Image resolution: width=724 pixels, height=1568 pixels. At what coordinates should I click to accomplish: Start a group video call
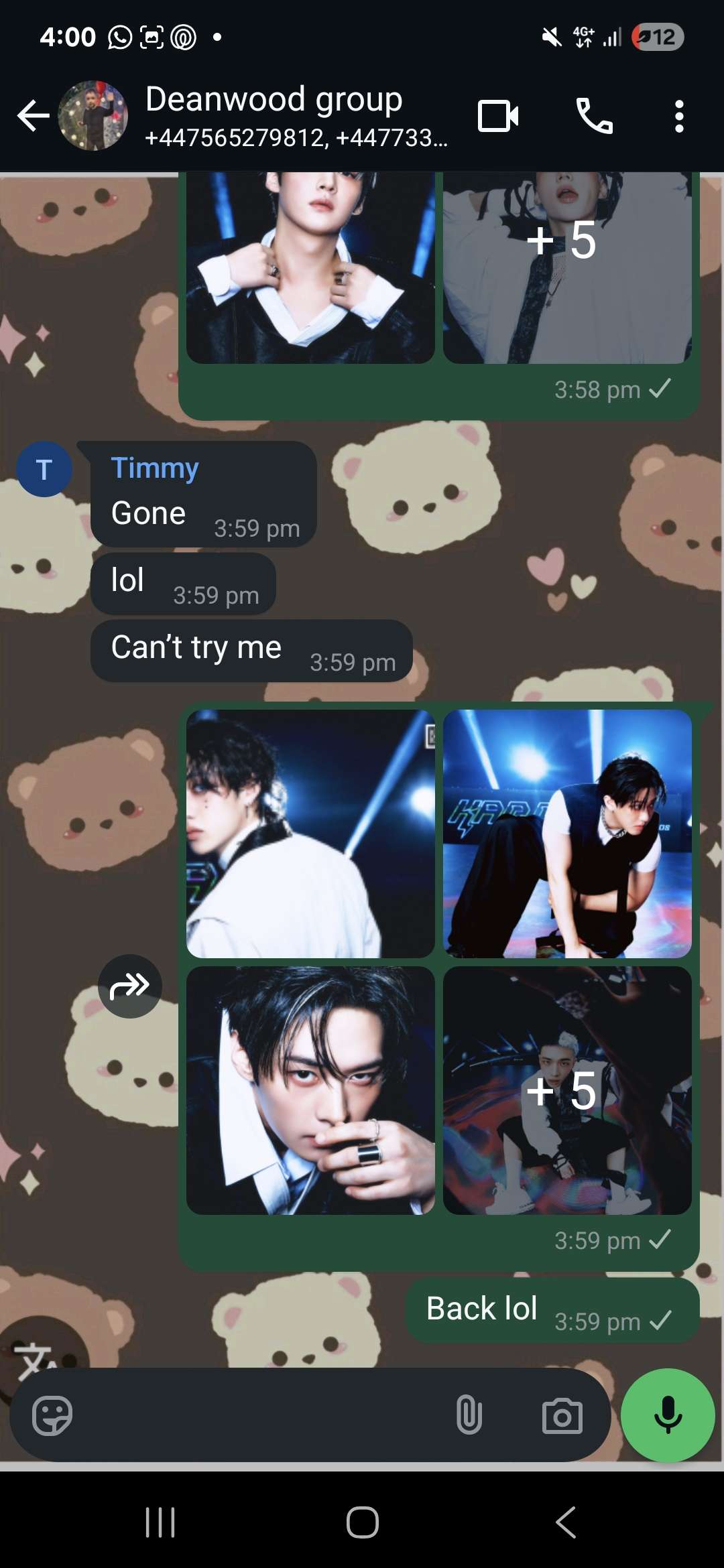point(497,116)
